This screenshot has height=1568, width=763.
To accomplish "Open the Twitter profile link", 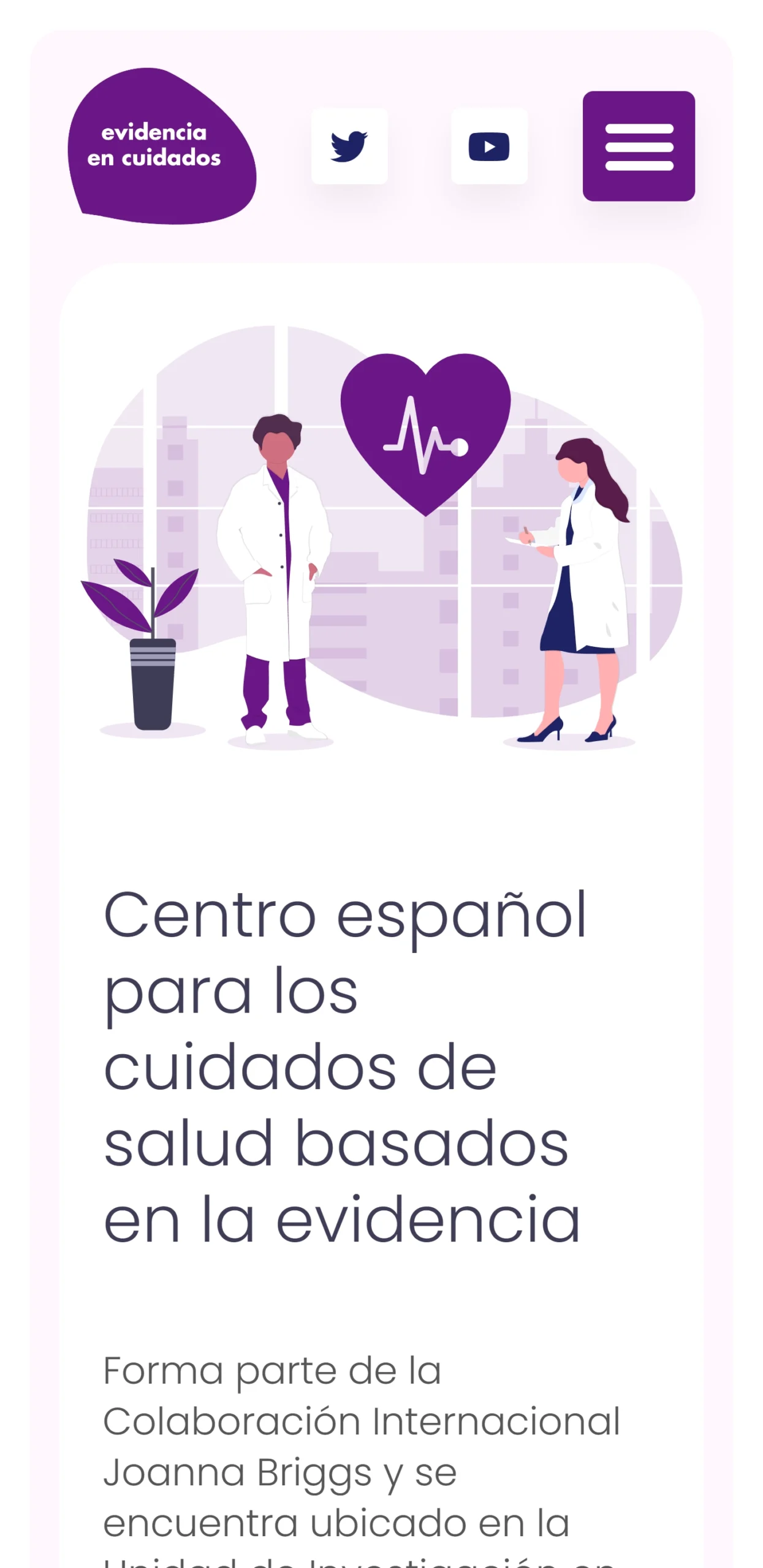I will (349, 146).
